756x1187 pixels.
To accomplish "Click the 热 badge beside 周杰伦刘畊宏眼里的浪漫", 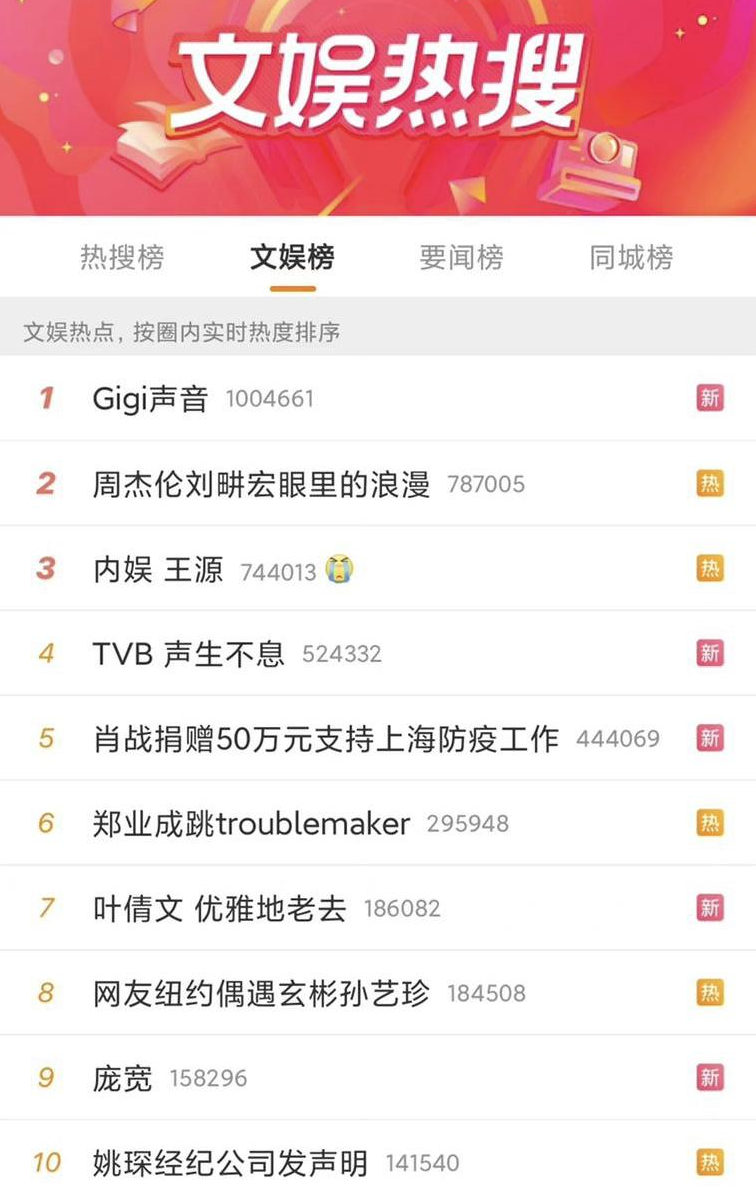I will click(x=710, y=483).
